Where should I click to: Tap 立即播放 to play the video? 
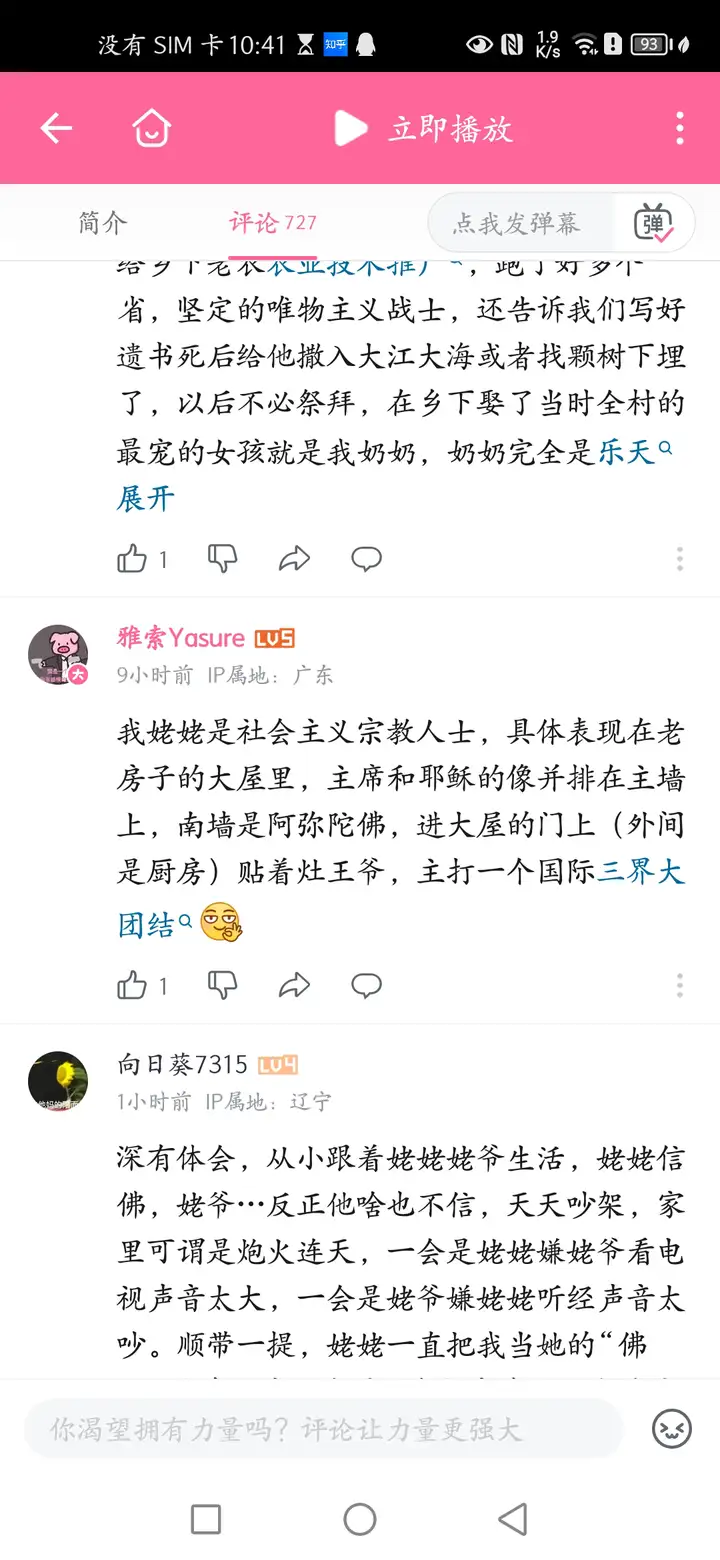coord(424,128)
